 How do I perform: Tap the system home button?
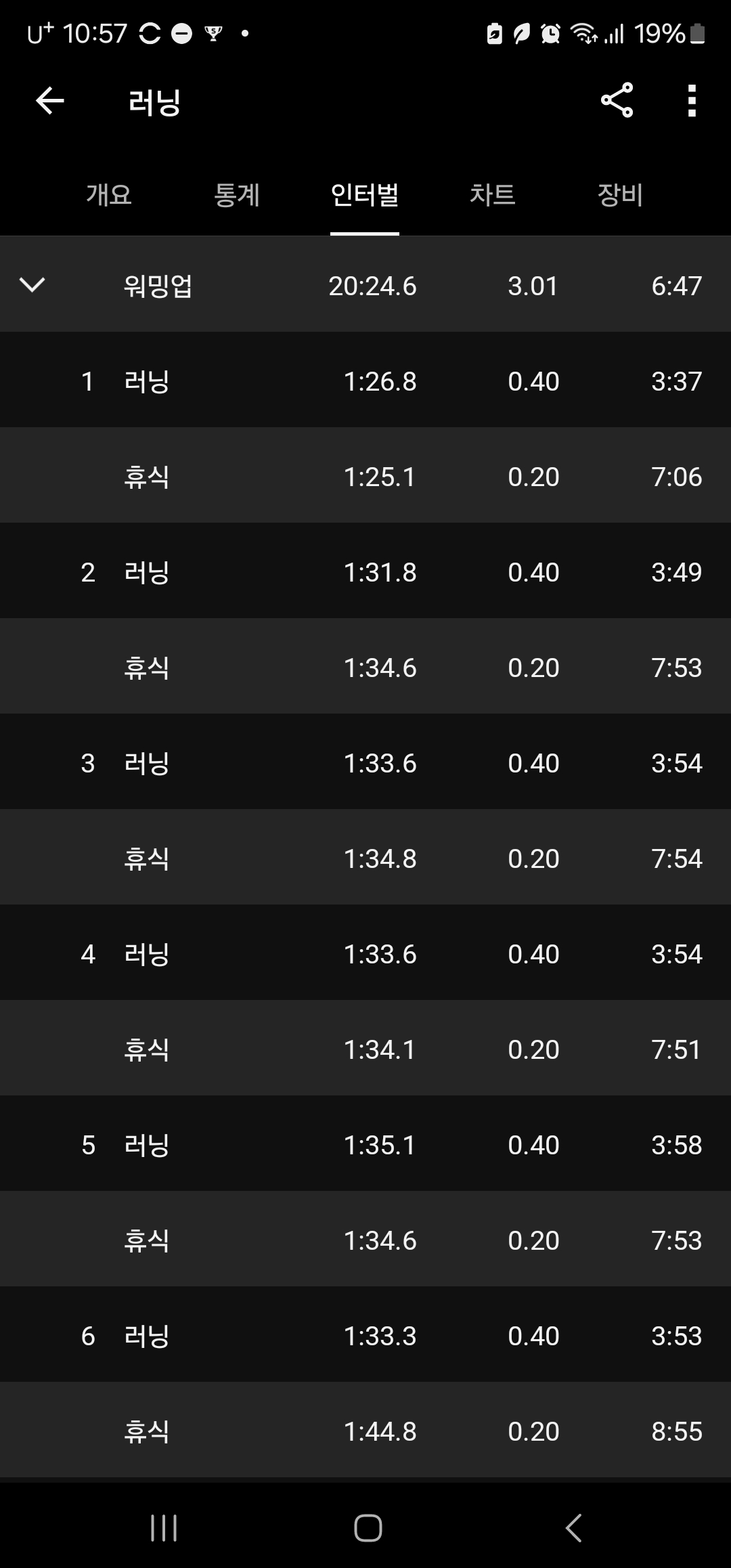click(368, 1528)
